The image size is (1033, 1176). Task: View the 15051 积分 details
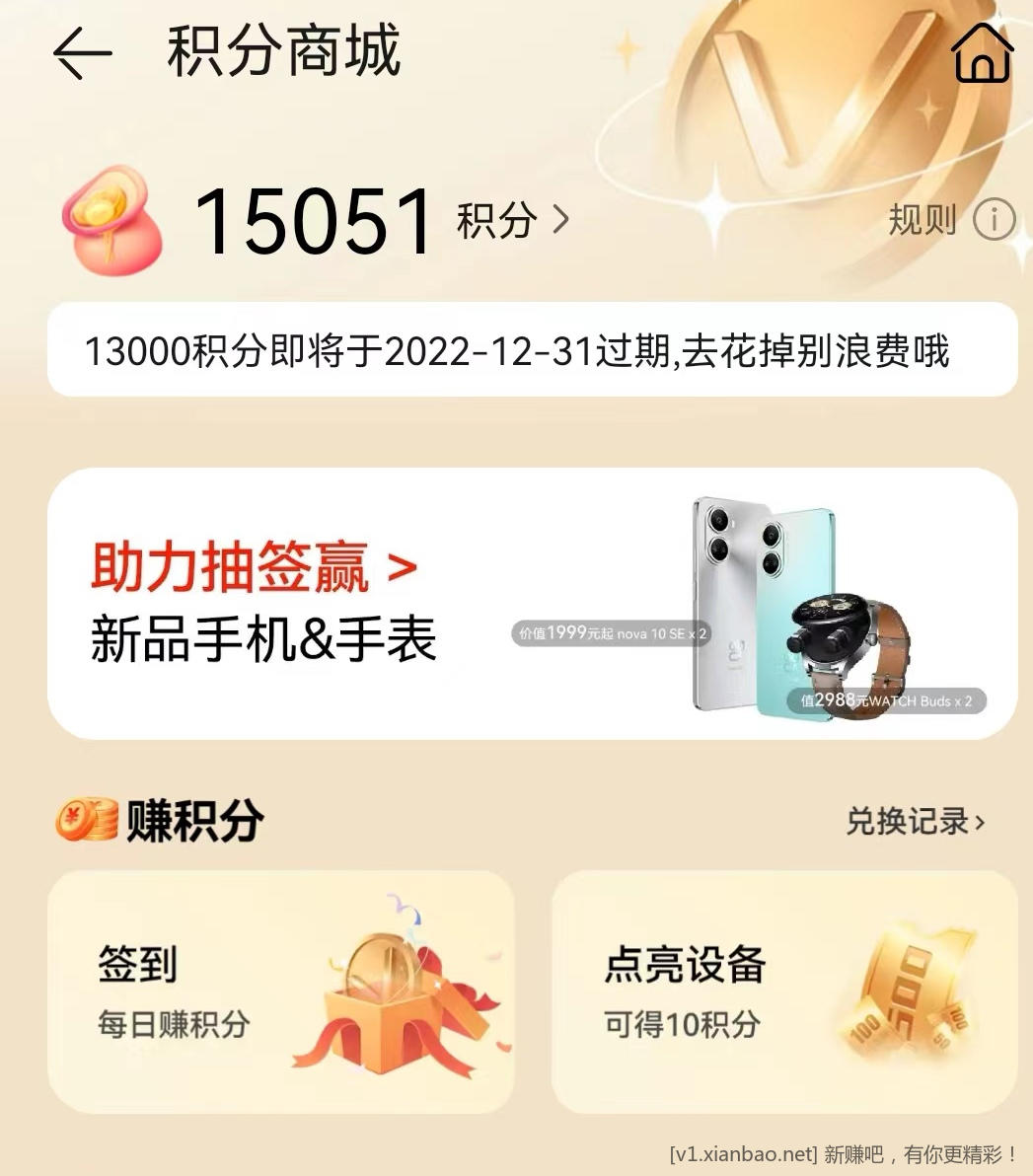(512, 219)
